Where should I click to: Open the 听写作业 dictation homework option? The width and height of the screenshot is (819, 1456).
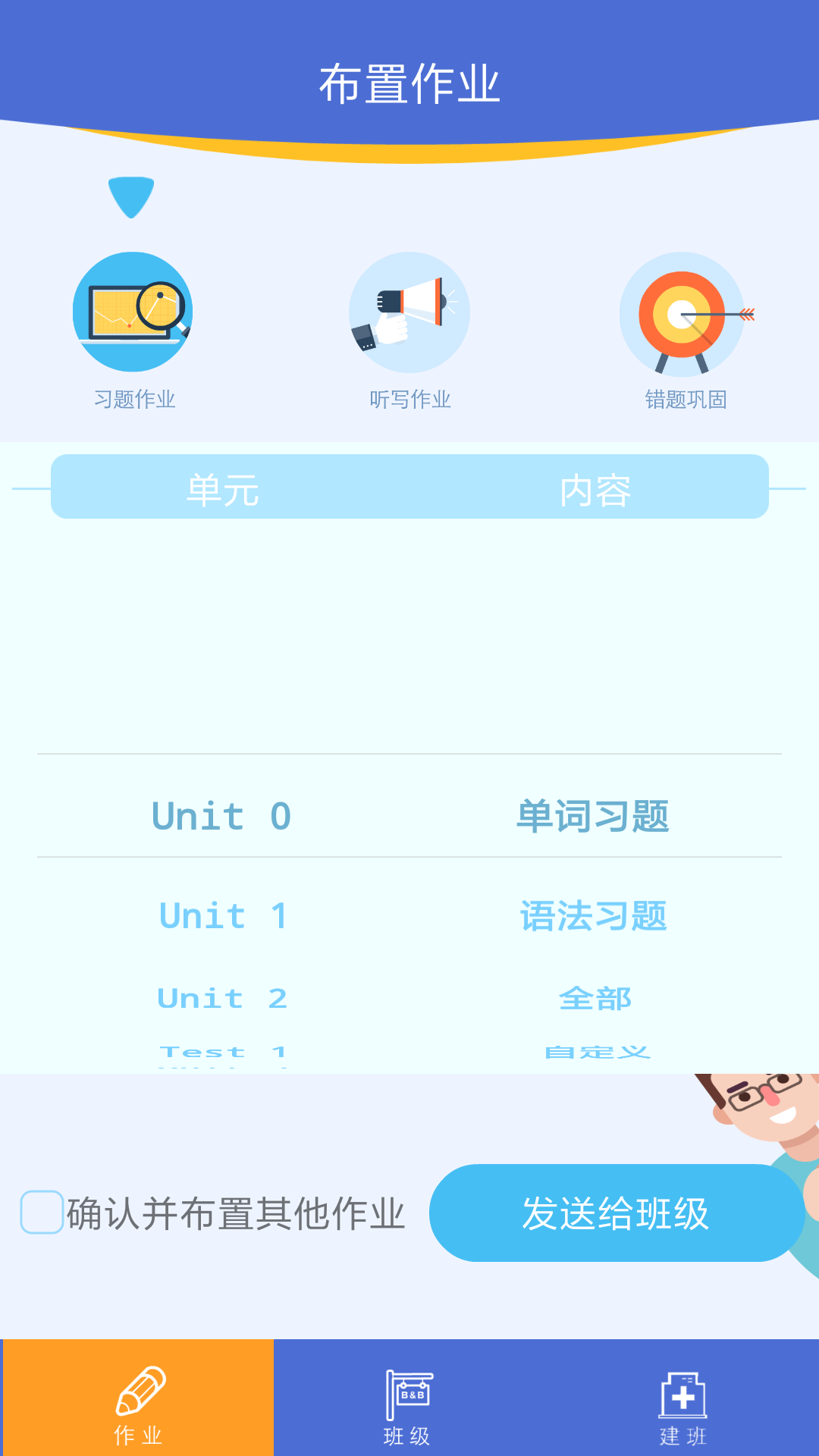pyautogui.click(x=409, y=313)
